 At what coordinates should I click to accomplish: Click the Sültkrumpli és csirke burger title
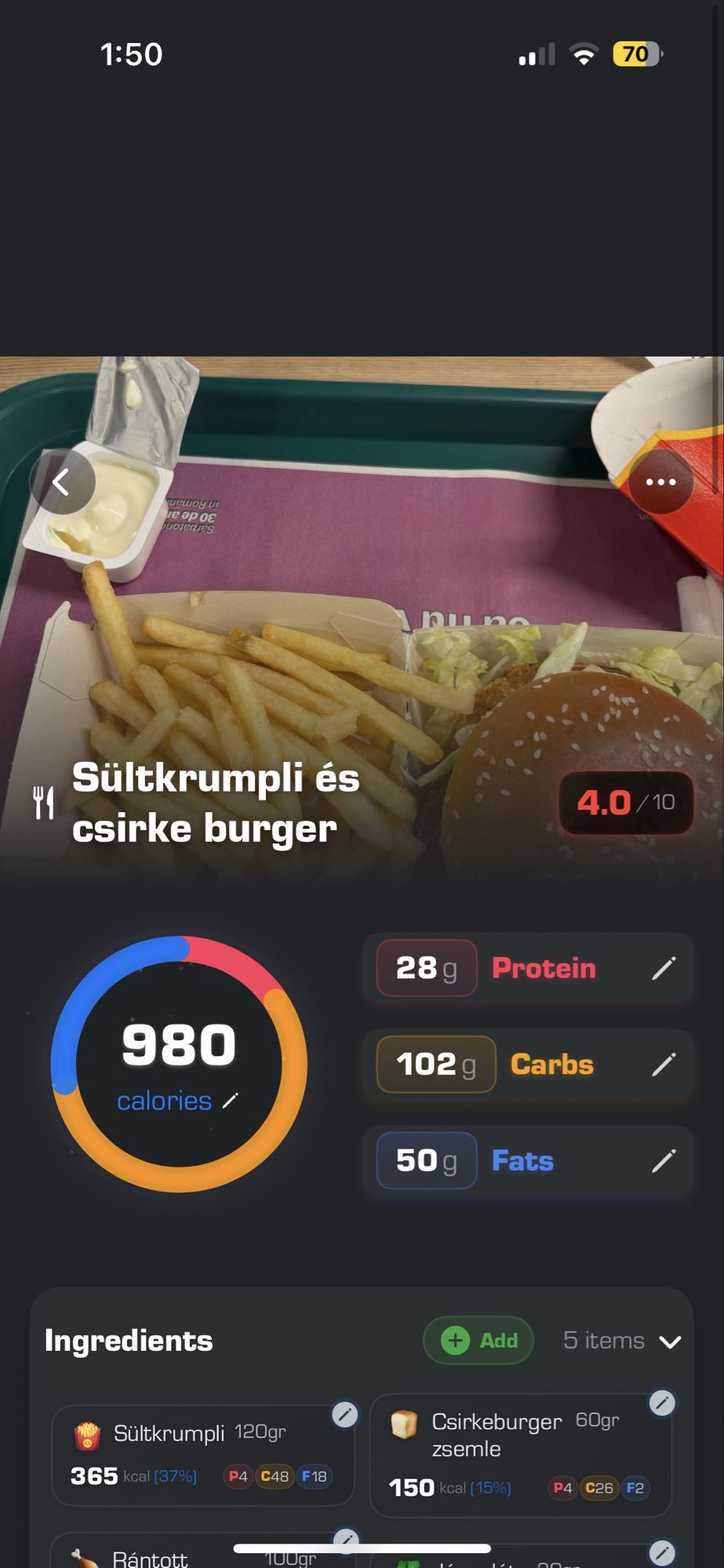pyautogui.click(x=216, y=801)
